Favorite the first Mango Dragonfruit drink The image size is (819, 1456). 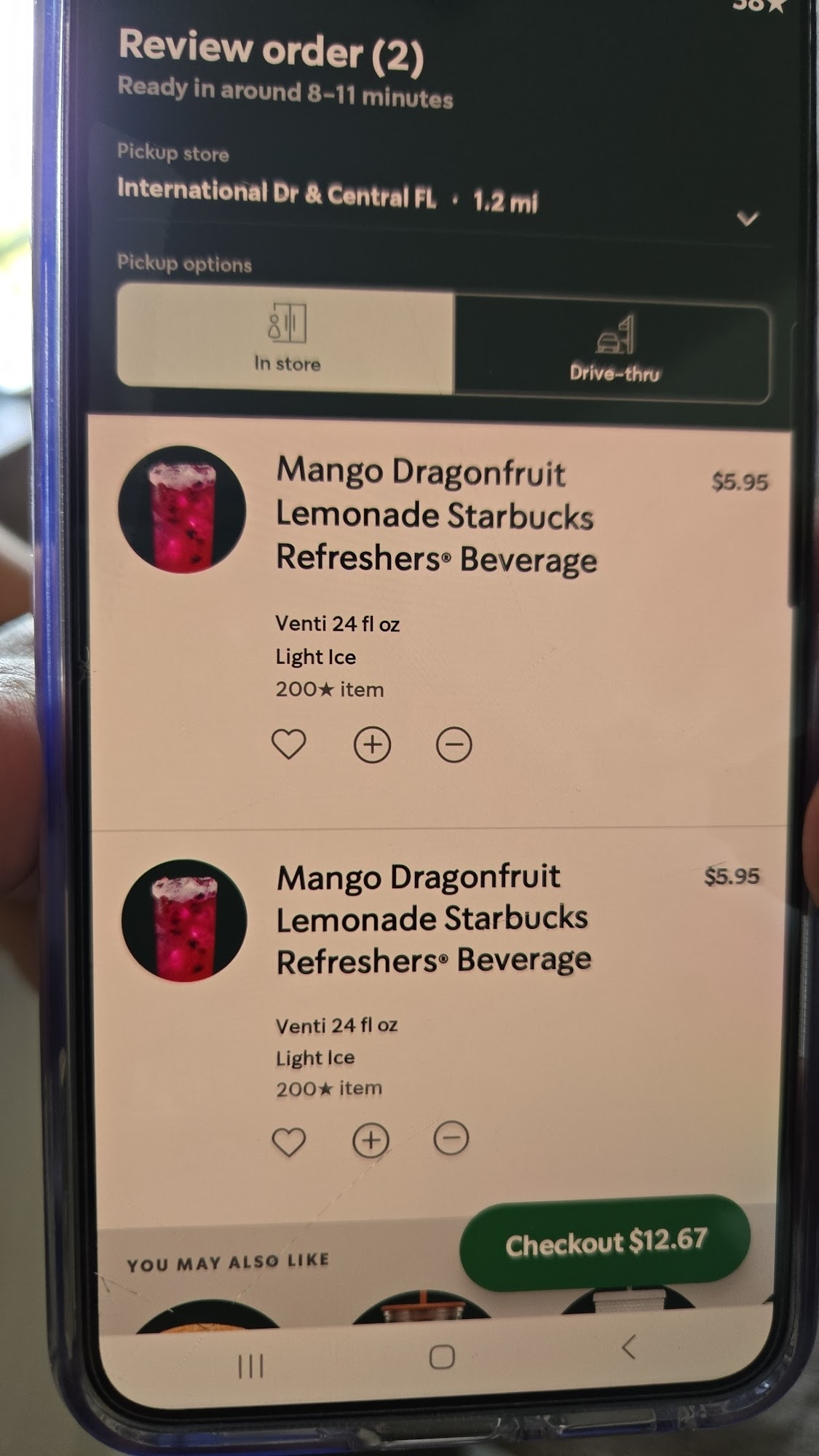coord(288,745)
